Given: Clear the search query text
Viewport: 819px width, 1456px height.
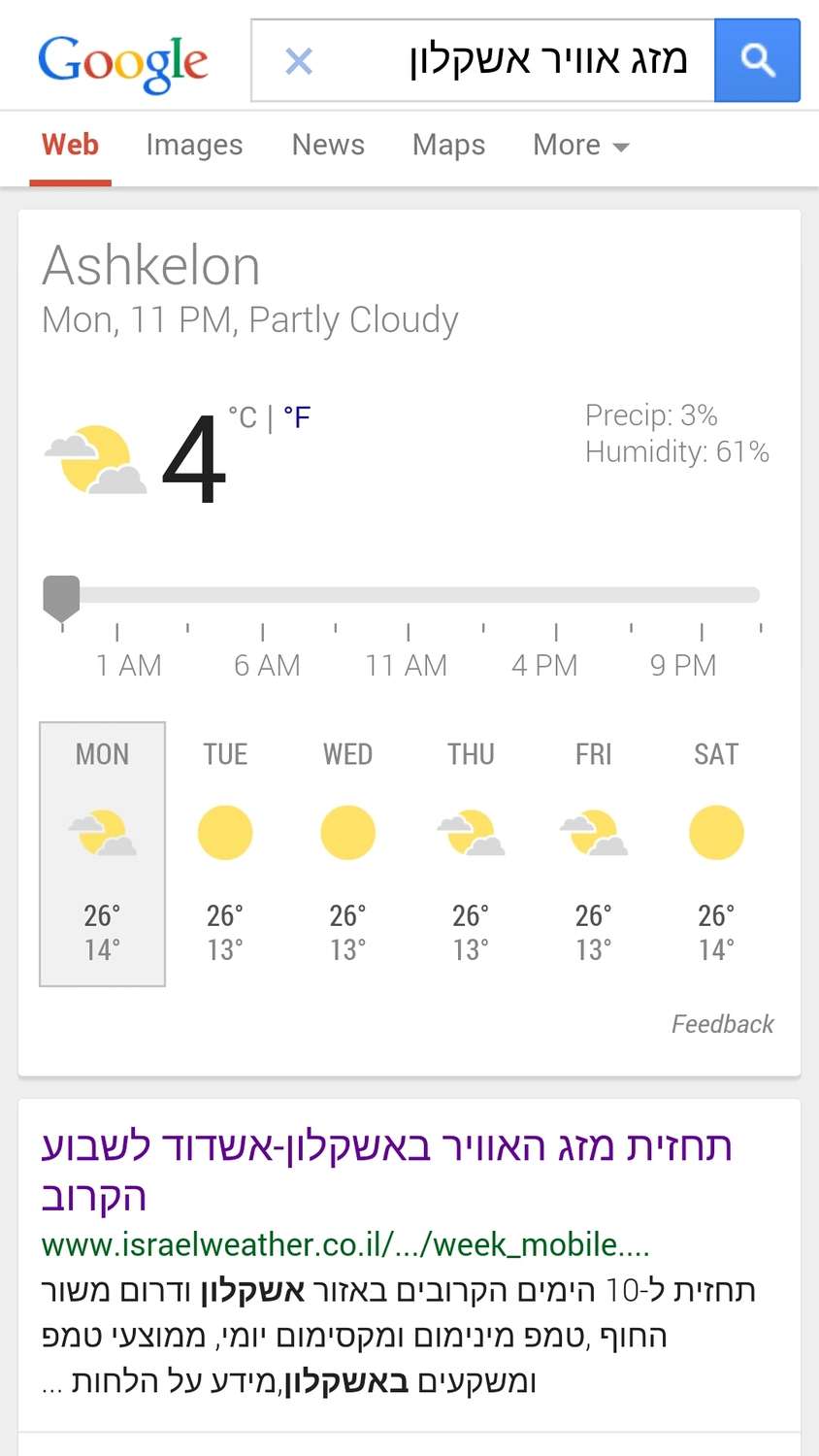Looking at the screenshot, I should [299, 62].
